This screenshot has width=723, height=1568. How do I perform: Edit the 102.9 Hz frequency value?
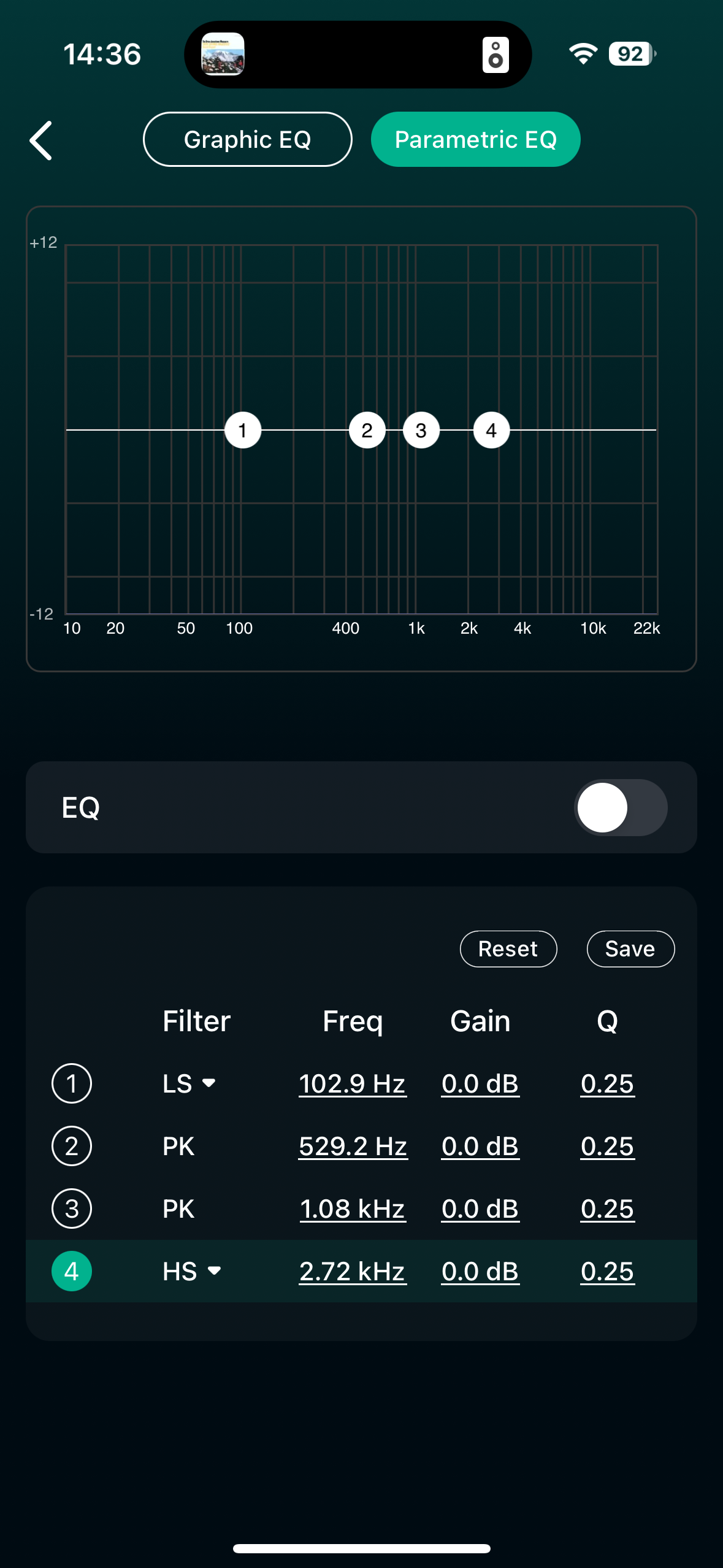coord(353,1084)
